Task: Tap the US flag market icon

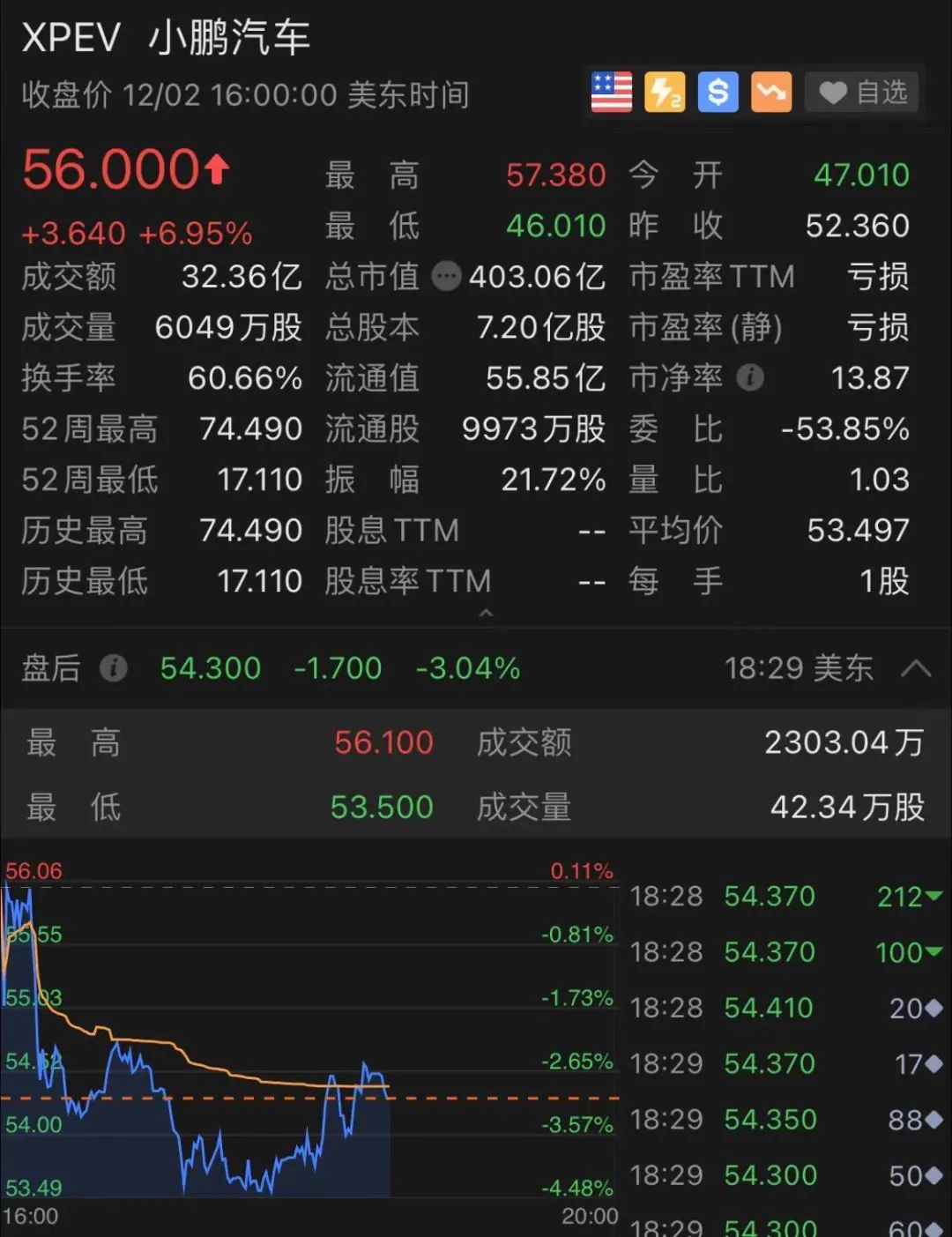Action: 611,93
